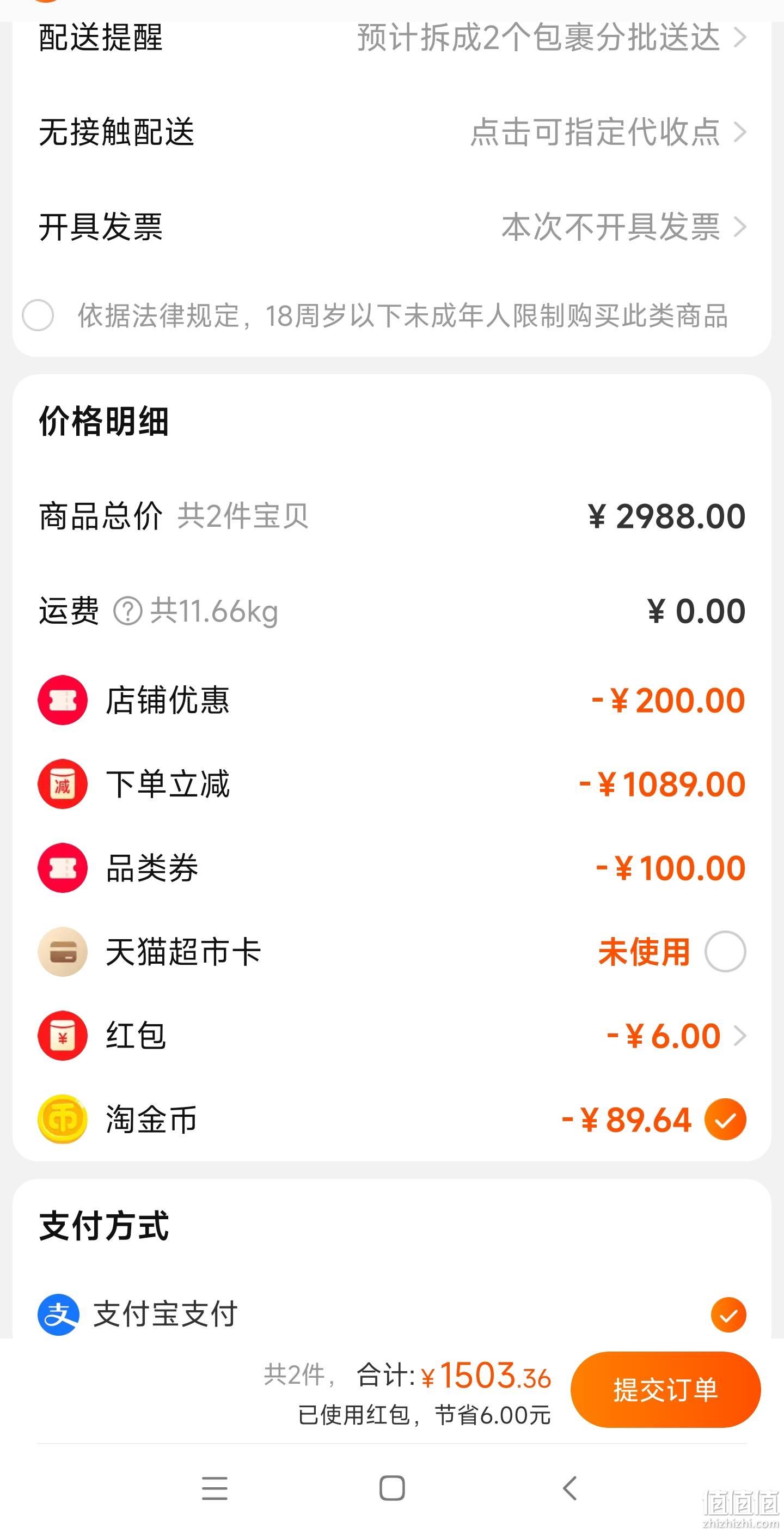784x1533 pixels.
Task: Tick the 18周岁 age restriction checkbox
Action: click(x=38, y=315)
